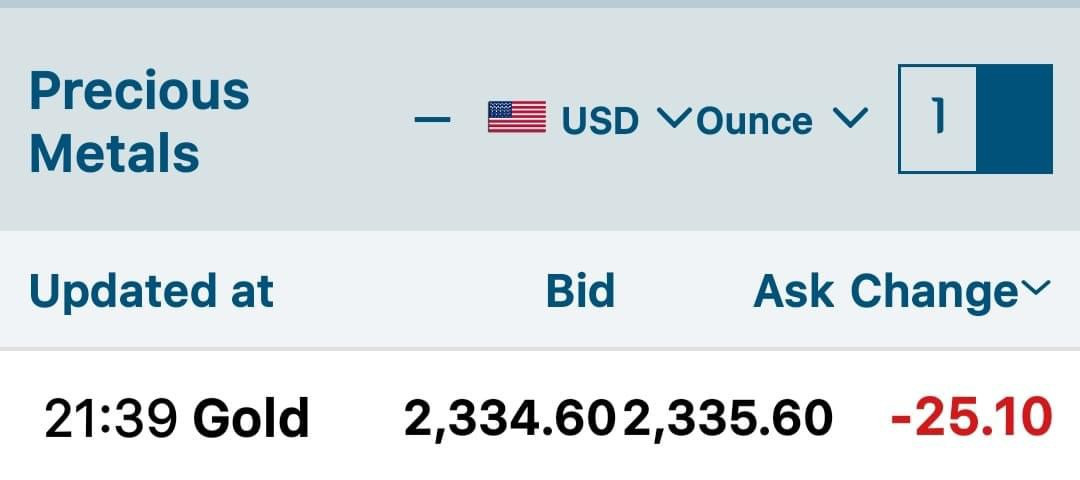Open the USD currency dropdown
This screenshot has height=480, width=1080.
(x=588, y=120)
